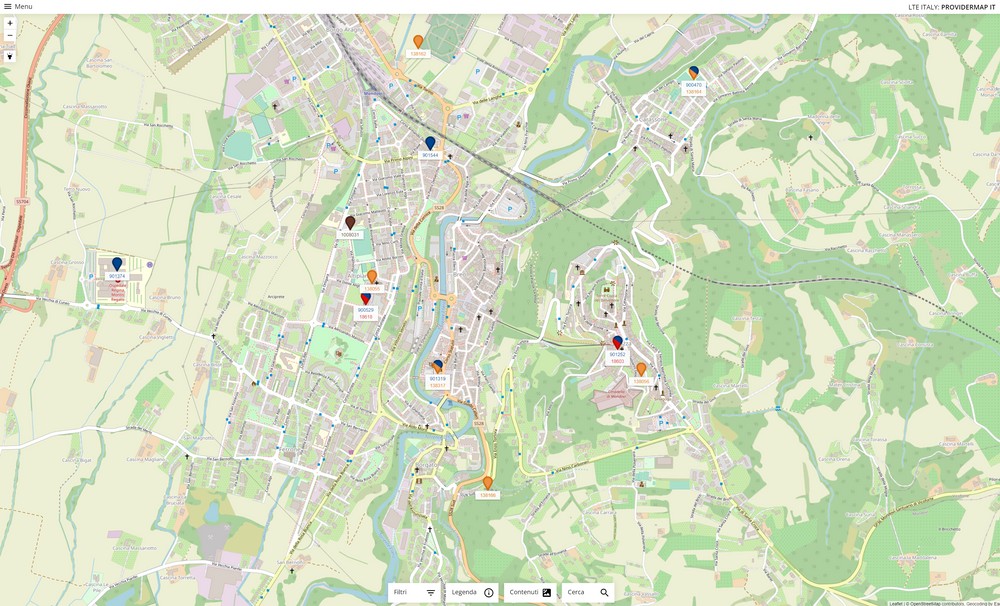
Task: Select the orange marker 138182
Action: 418,41
